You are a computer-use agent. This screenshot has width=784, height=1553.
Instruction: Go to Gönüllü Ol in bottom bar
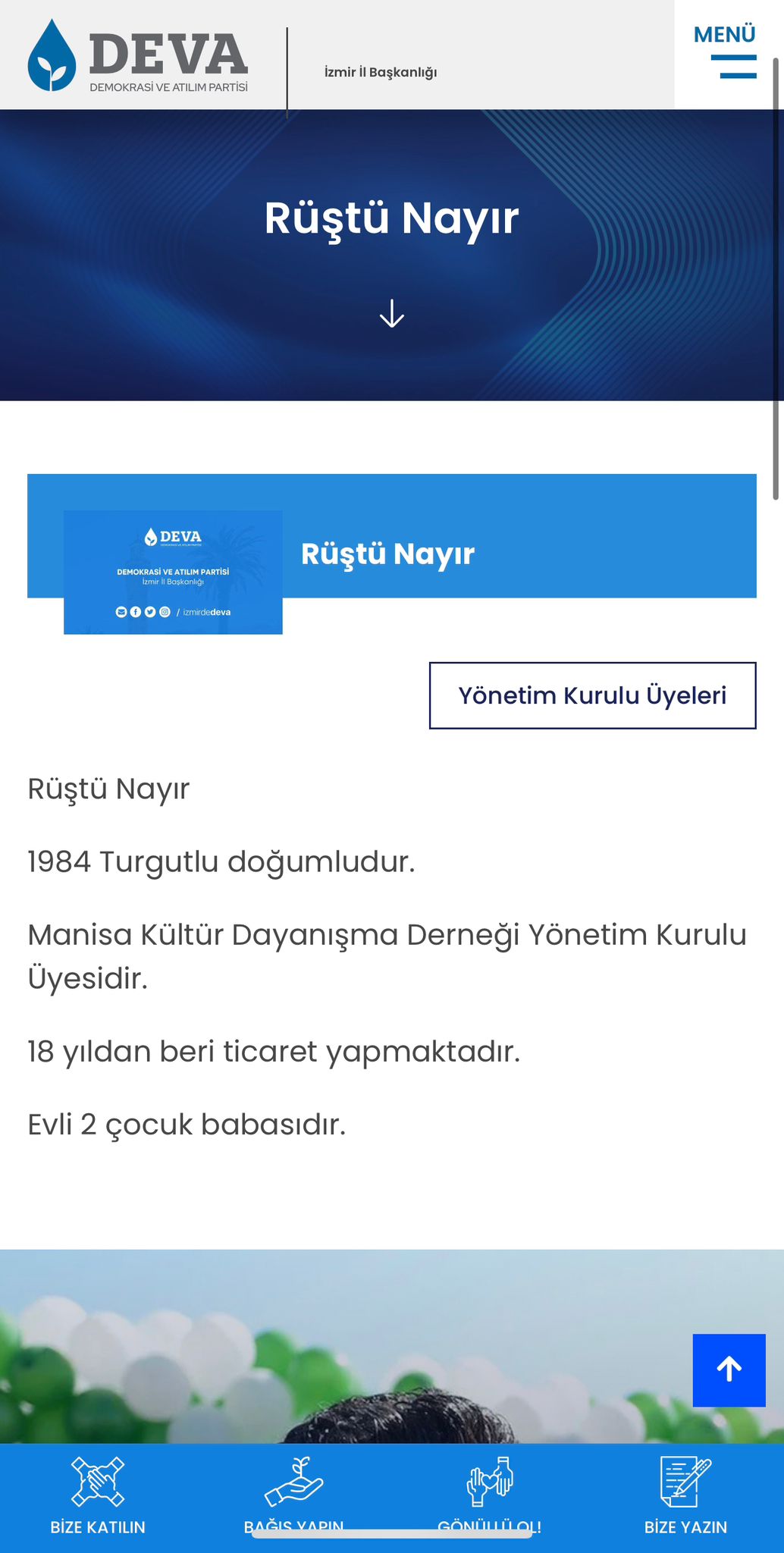(x=490, y=1495)
